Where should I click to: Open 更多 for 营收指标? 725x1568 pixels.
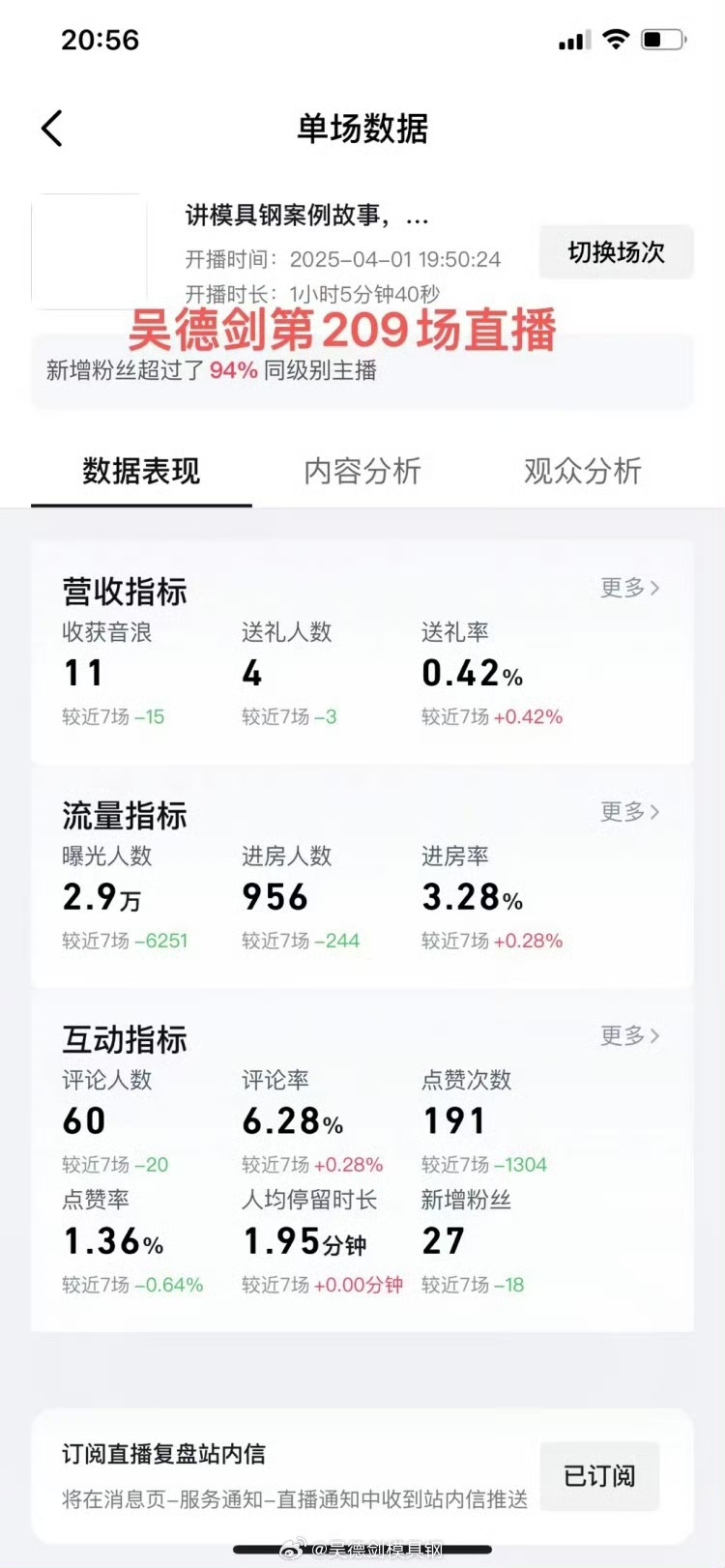[630, 588]
